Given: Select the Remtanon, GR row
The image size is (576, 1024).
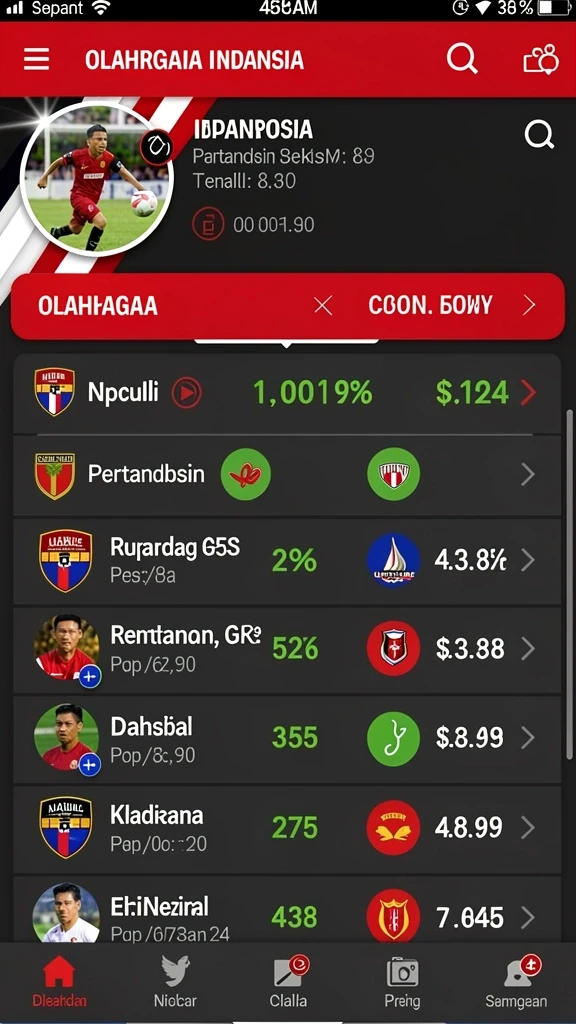Looking at the screenshot, I should tap(287, 649).
